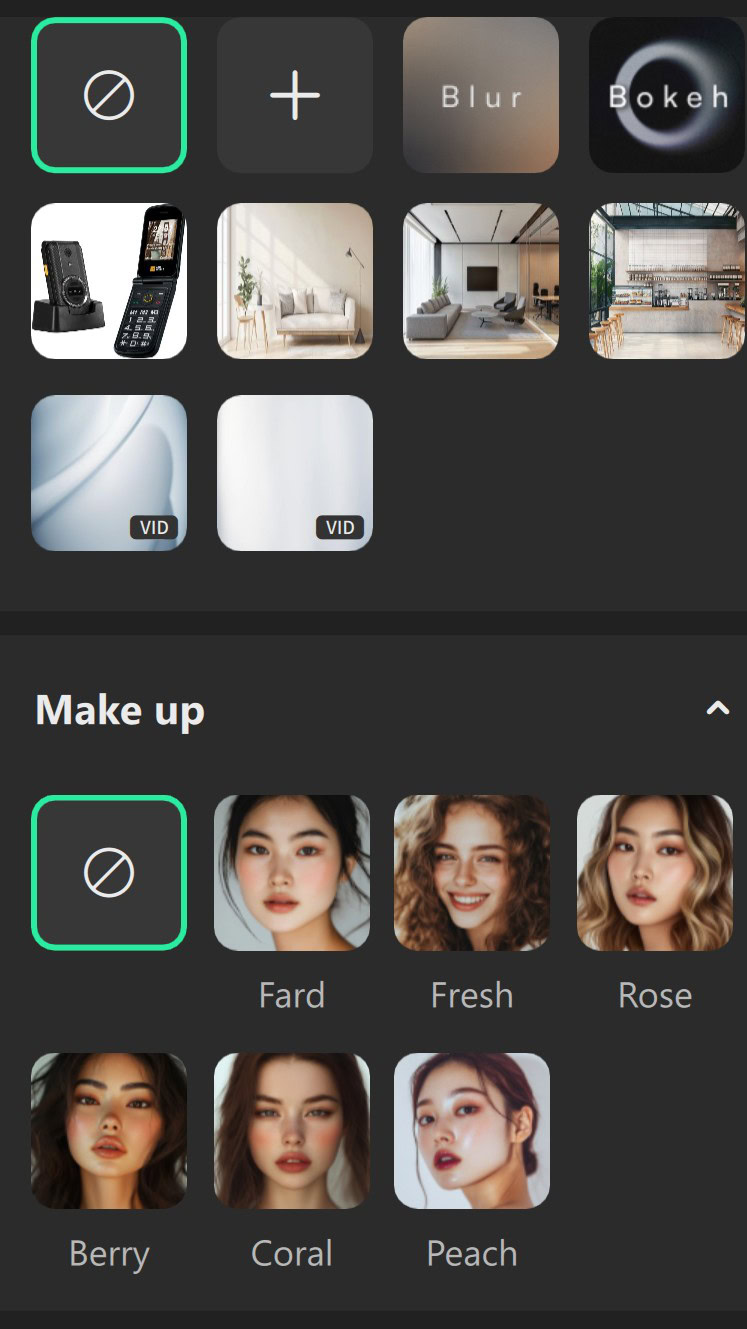The image size is (747, 1329).
Task: Select the blue wave video background
Action: (x=109, y=473)
